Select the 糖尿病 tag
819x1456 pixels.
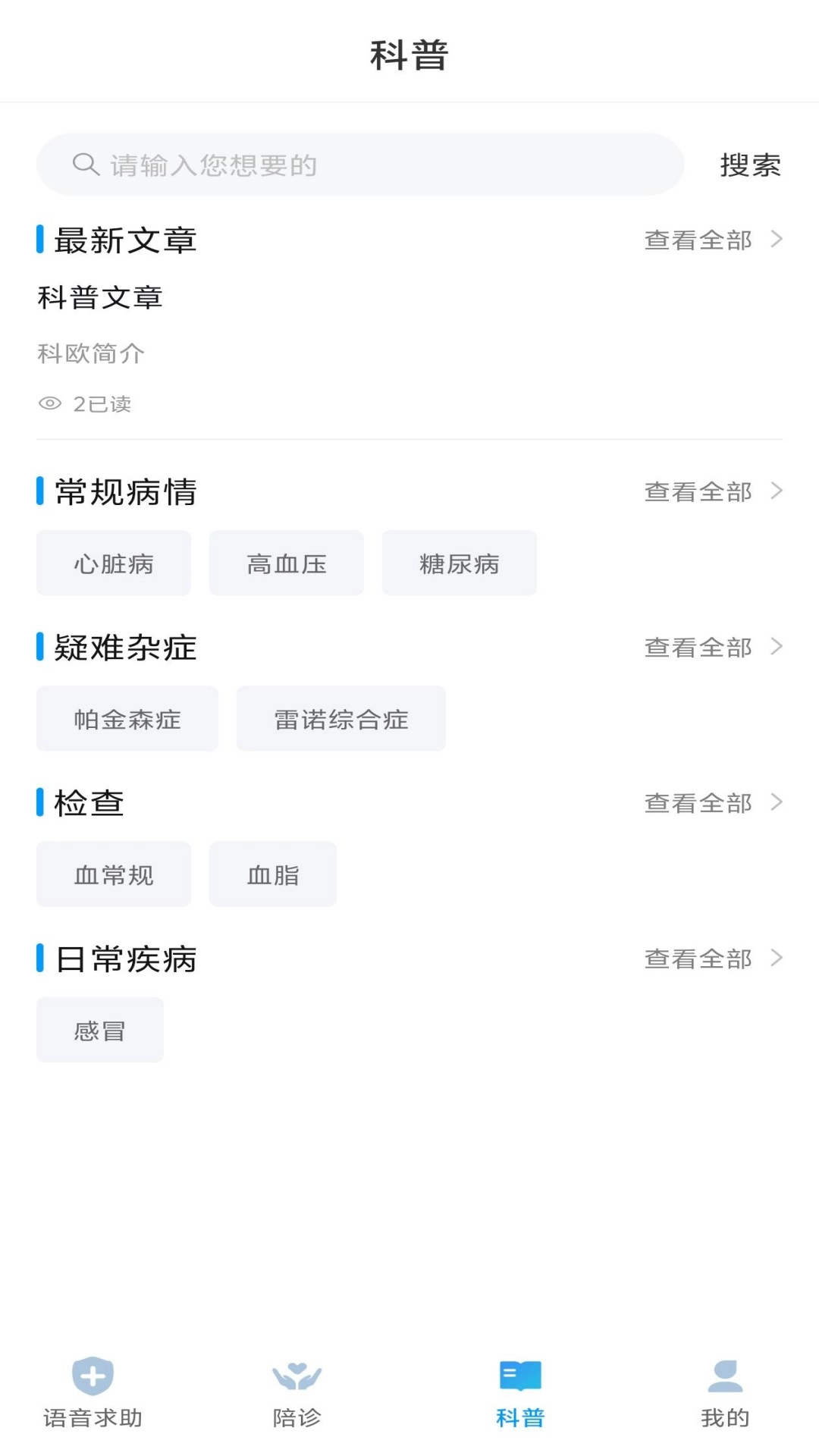coord(459,563)
